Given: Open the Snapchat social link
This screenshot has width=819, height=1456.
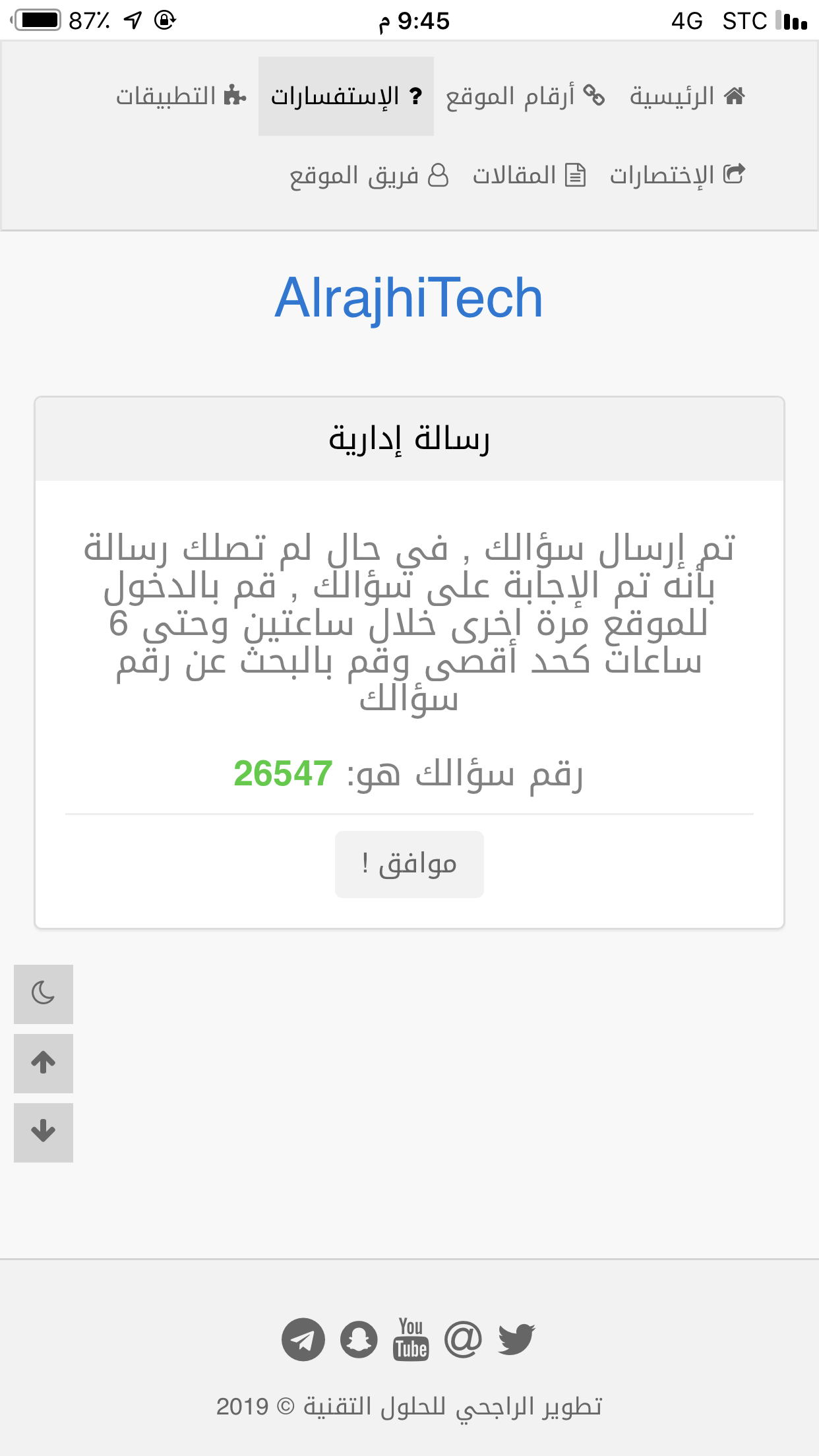Looking at the screenshot, I should (359, 1339).
